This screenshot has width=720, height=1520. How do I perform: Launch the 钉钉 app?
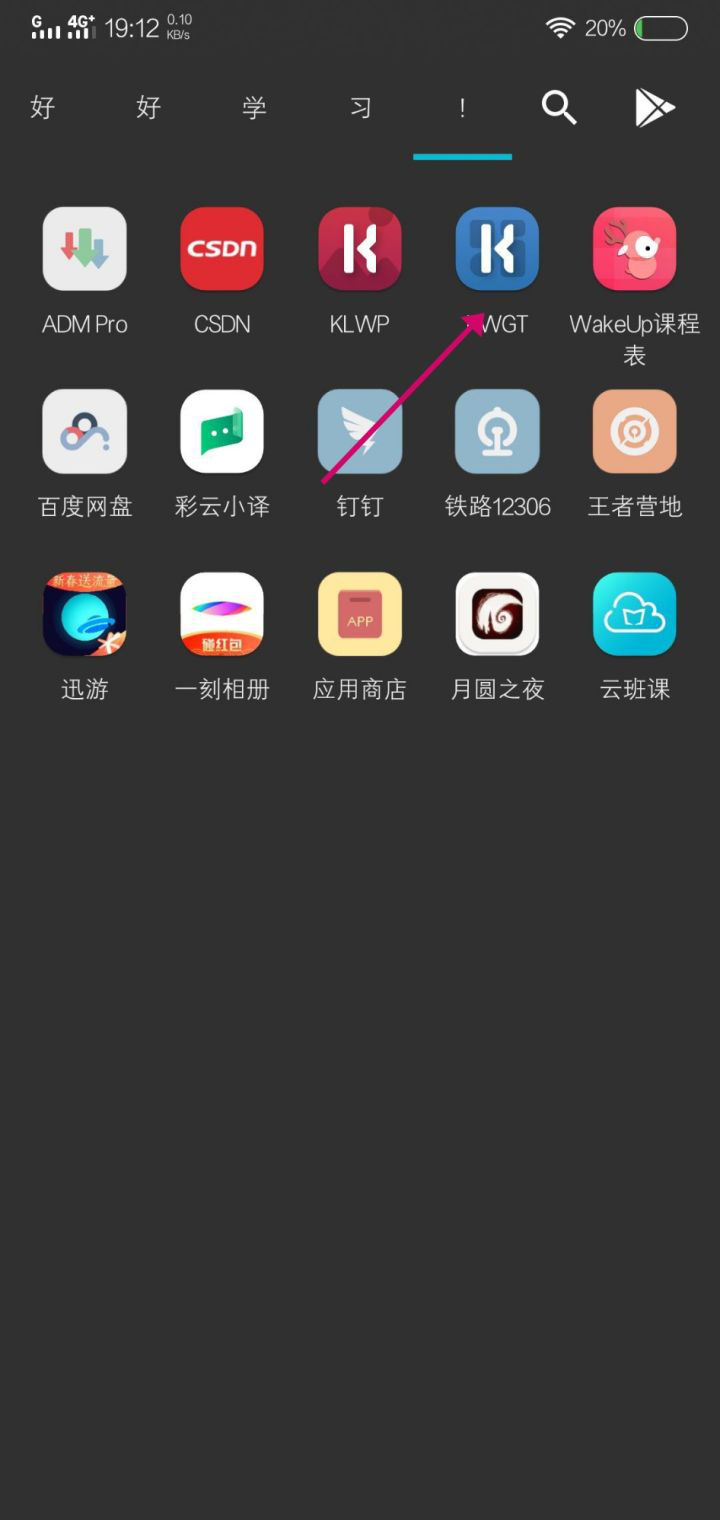pyautogui.click(x=360, y=431)
